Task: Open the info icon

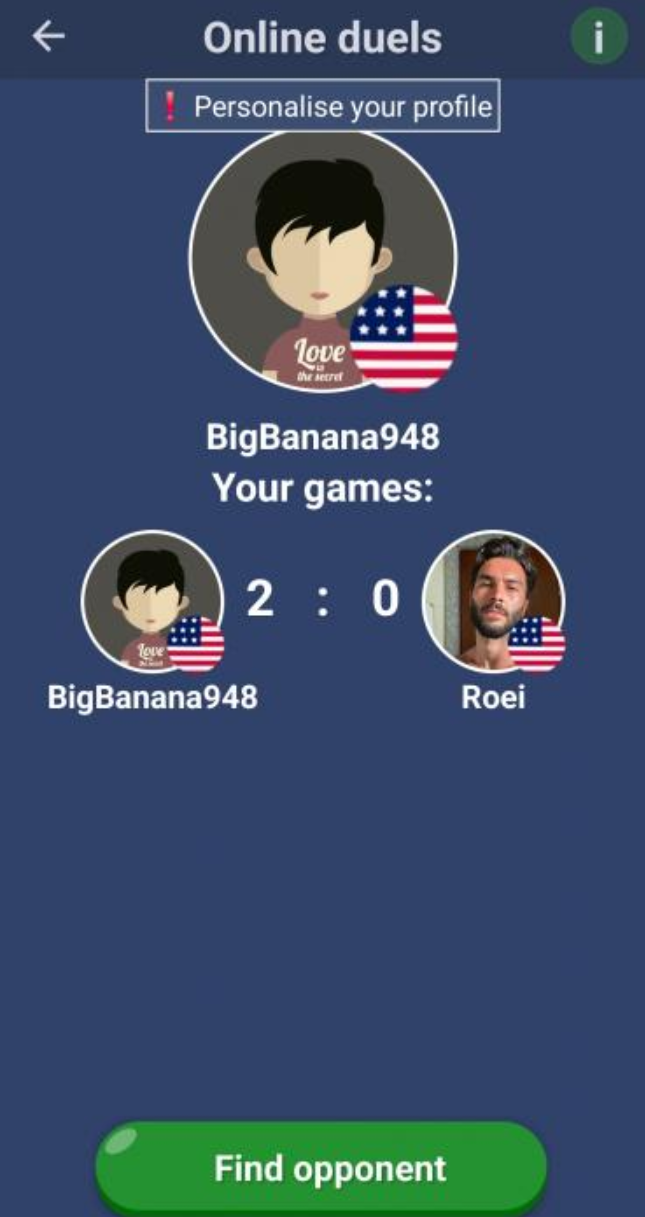Action: pos(598,38)
